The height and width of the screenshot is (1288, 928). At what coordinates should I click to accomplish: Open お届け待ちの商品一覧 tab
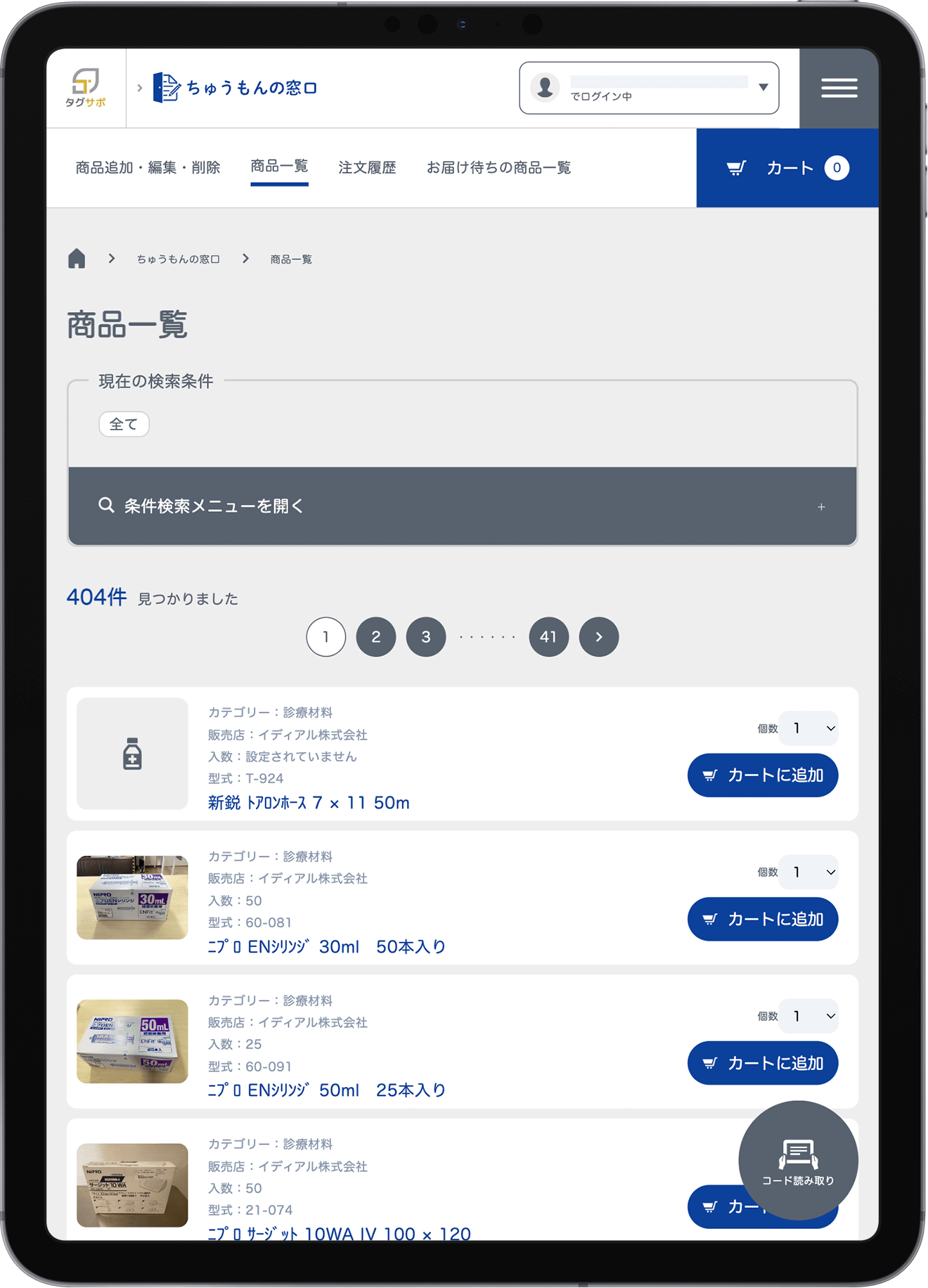click(498, 168)
